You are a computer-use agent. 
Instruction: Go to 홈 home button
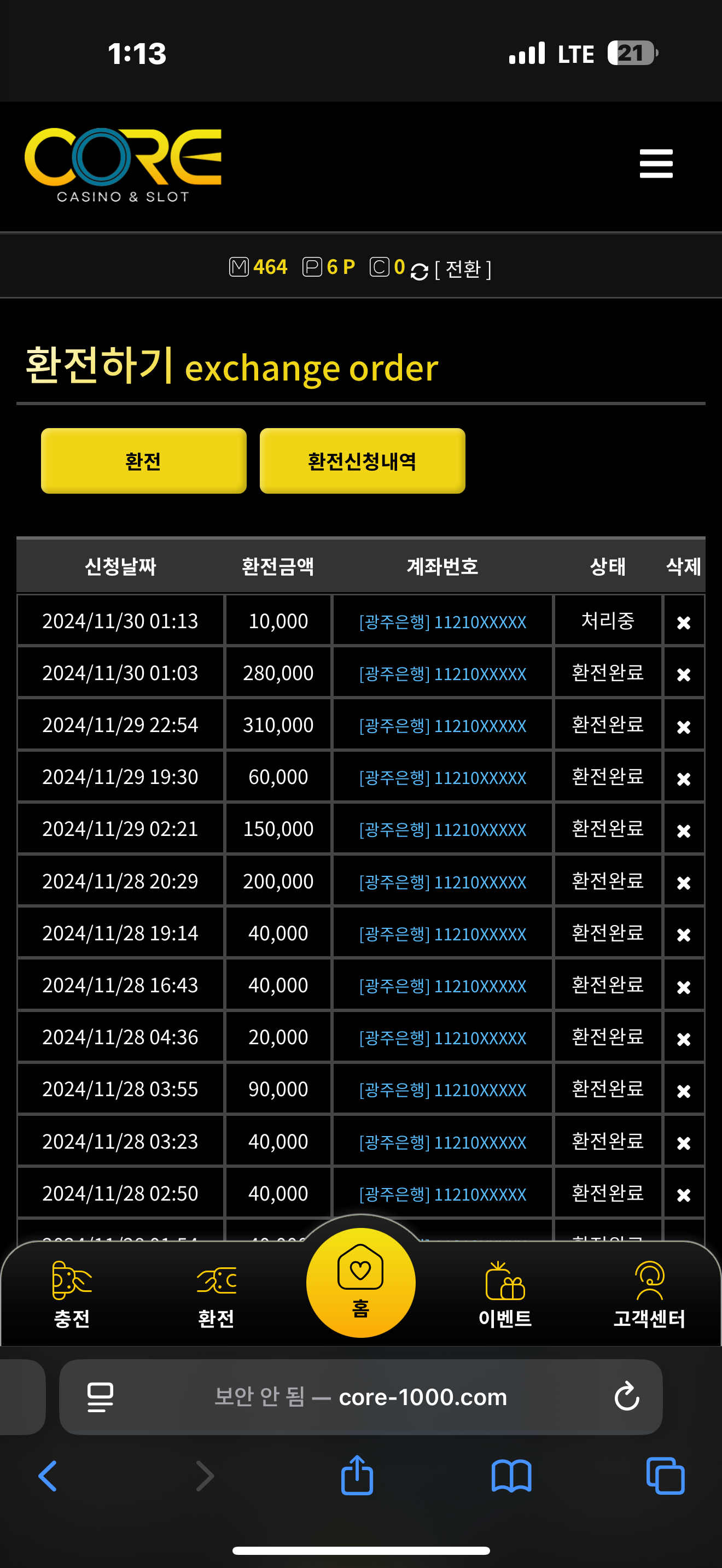(x=360, y=1283)
